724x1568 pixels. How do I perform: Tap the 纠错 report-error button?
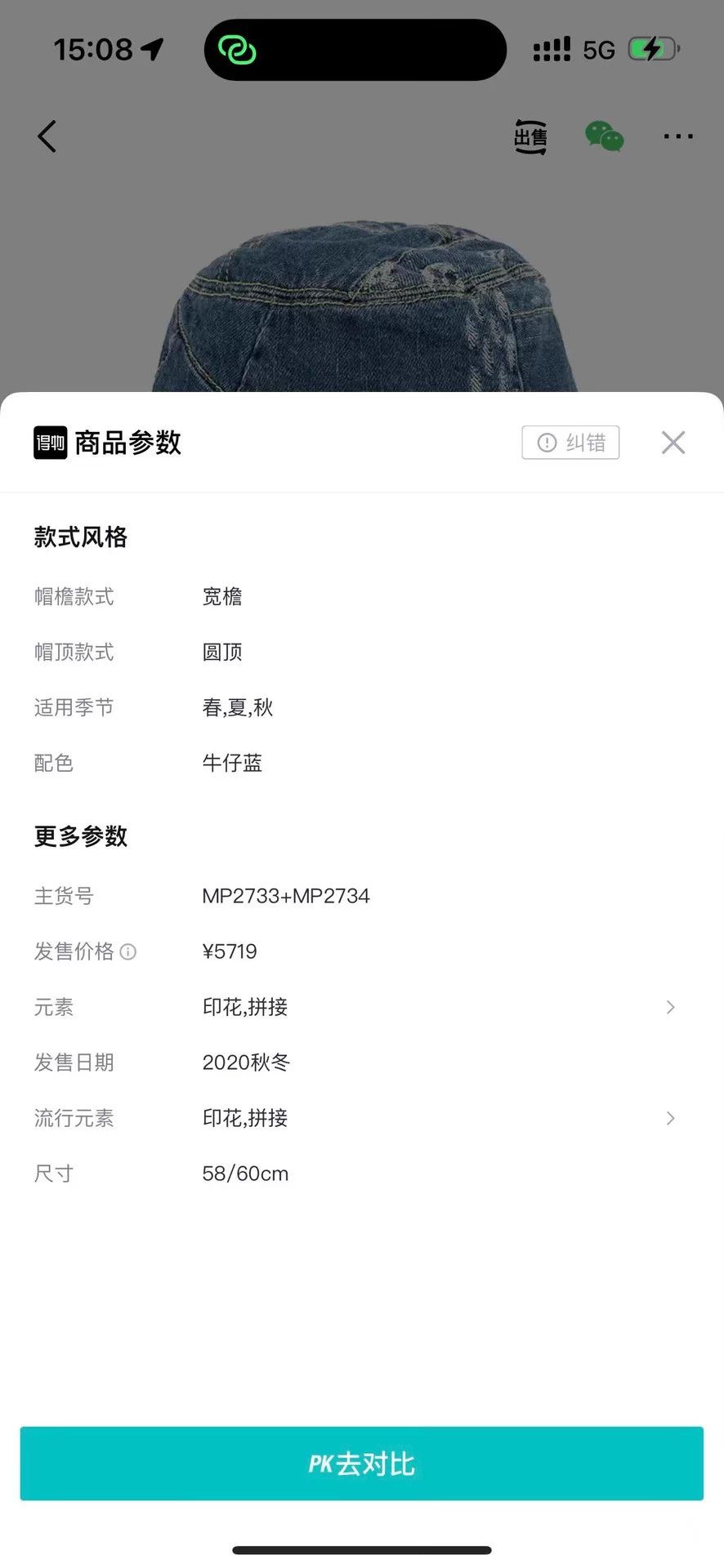click(x=570, y=443)
